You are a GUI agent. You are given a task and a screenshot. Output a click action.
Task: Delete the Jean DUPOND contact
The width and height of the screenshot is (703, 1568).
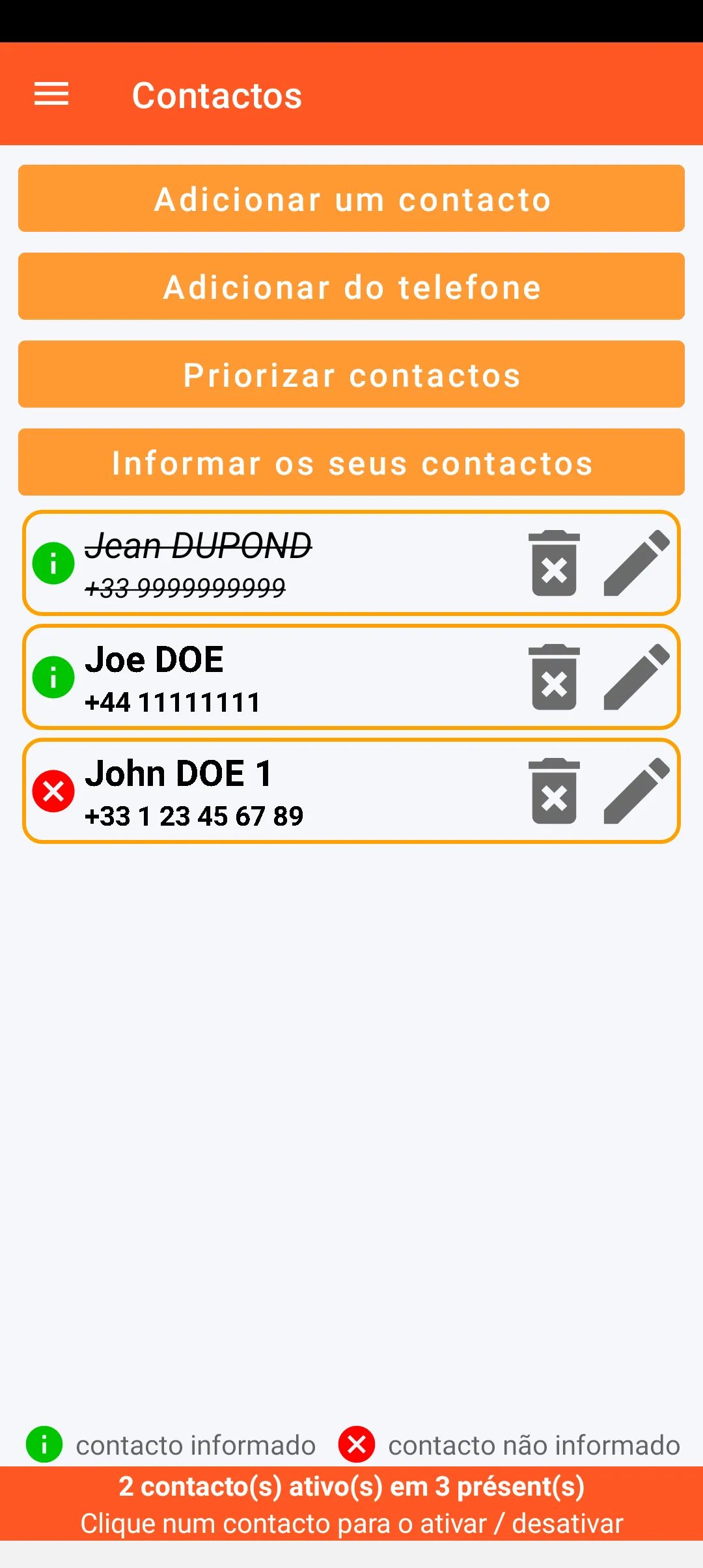[x=554, y=563]
